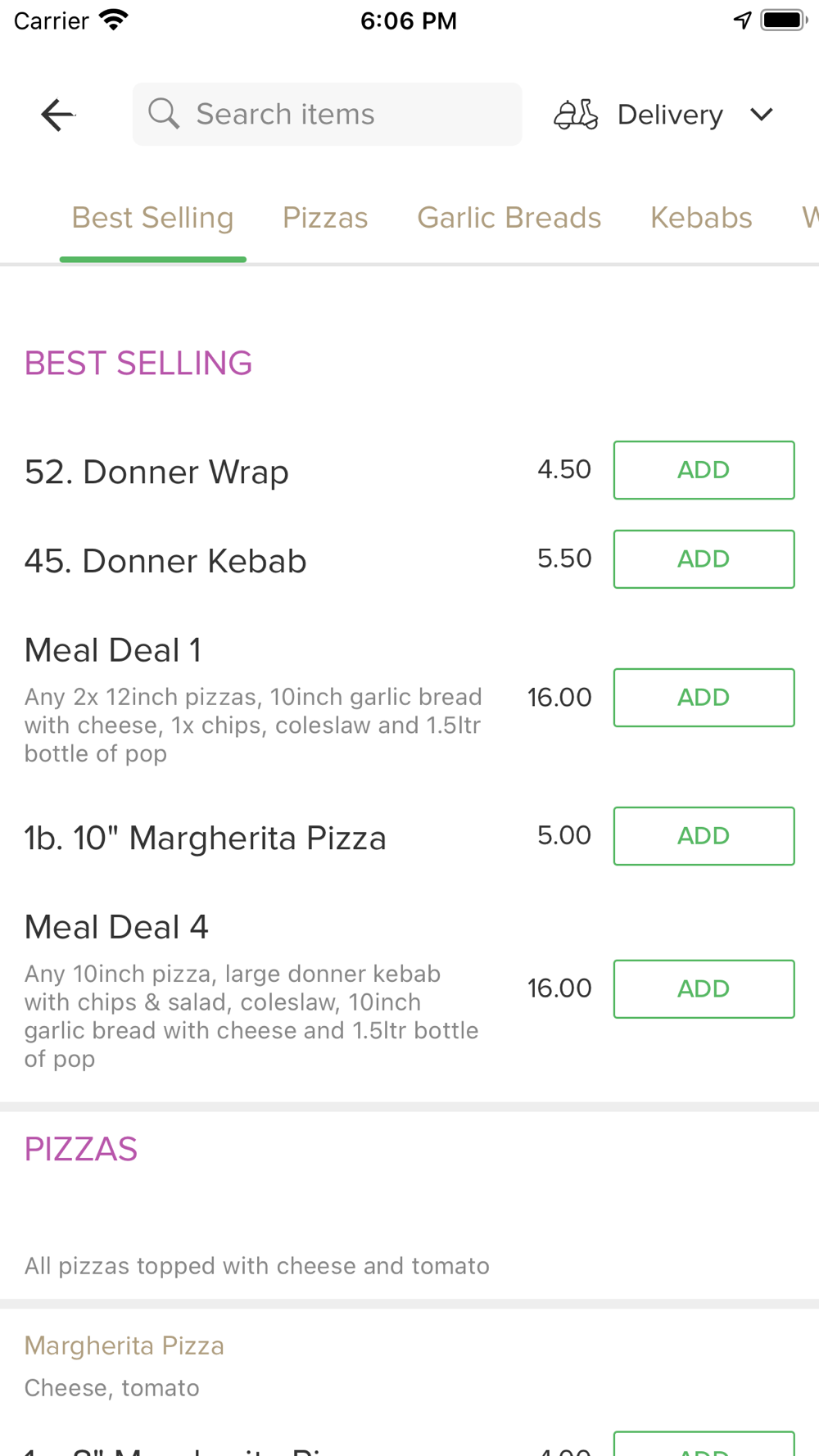Select the Best Selling tab
The image size is (819, 1456).
(x=152, y=218)
